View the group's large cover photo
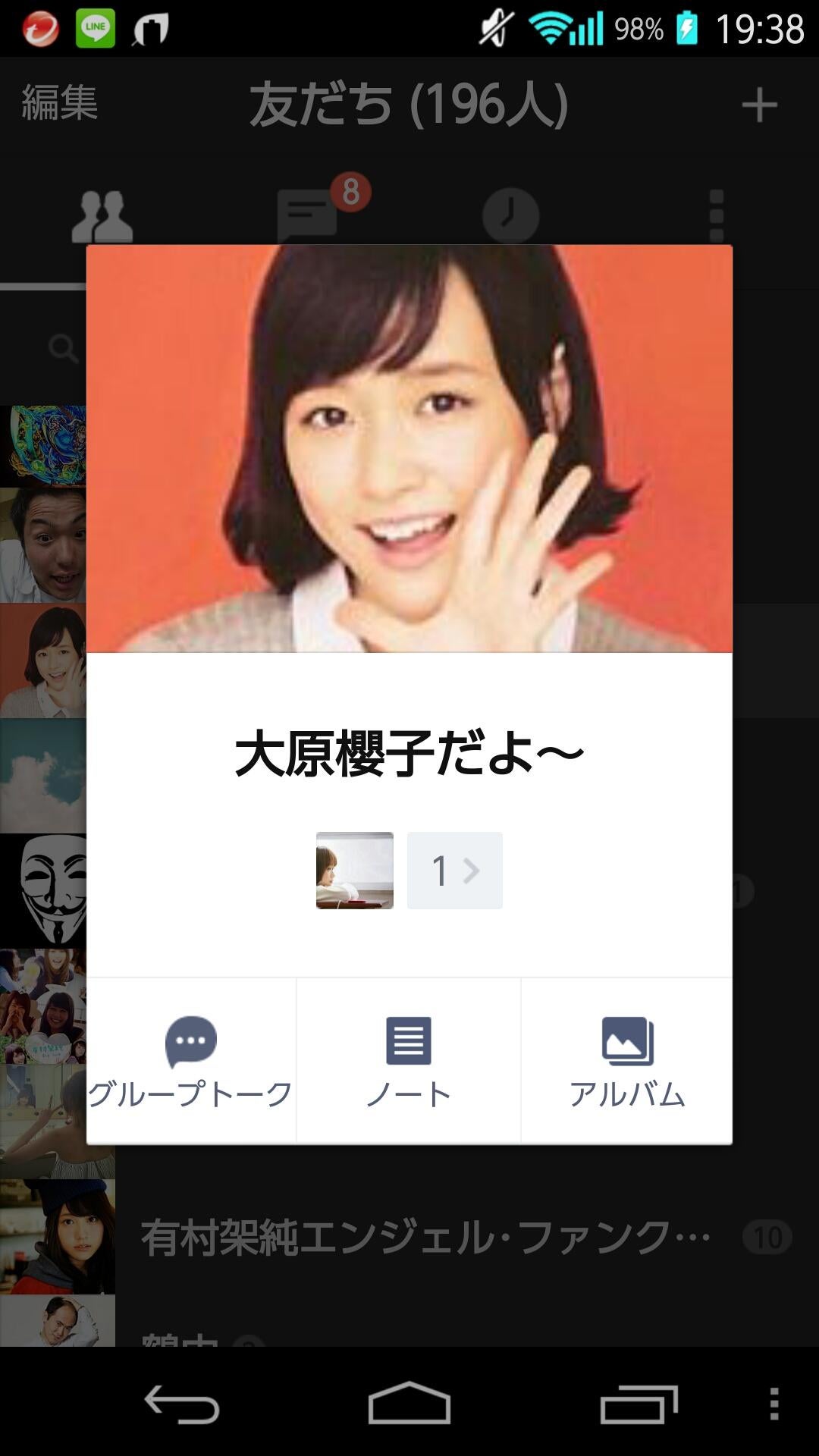819x1456 pixels. [x=409, y=448]
